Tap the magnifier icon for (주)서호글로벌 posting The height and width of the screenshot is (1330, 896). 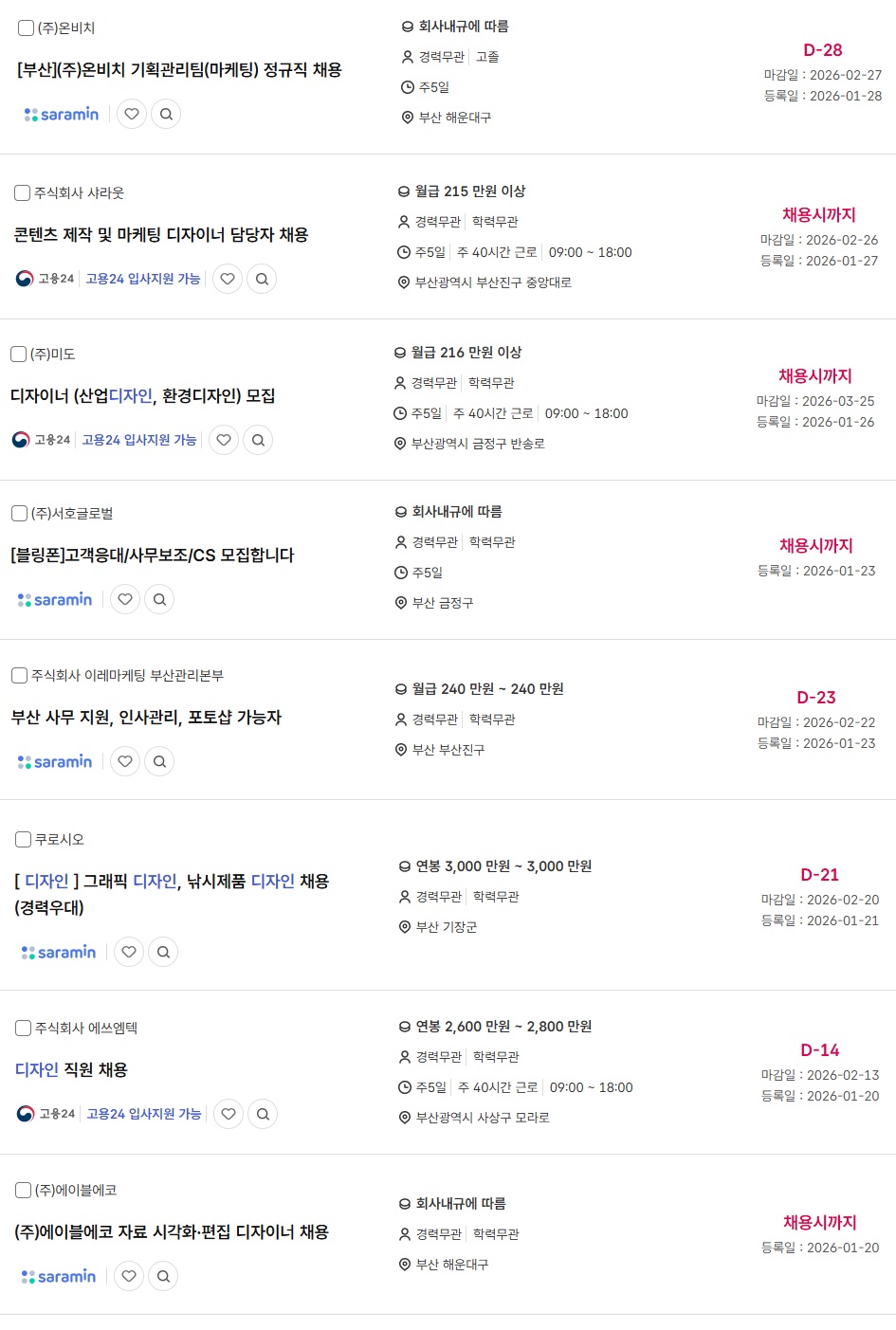[x=159, y=600]
